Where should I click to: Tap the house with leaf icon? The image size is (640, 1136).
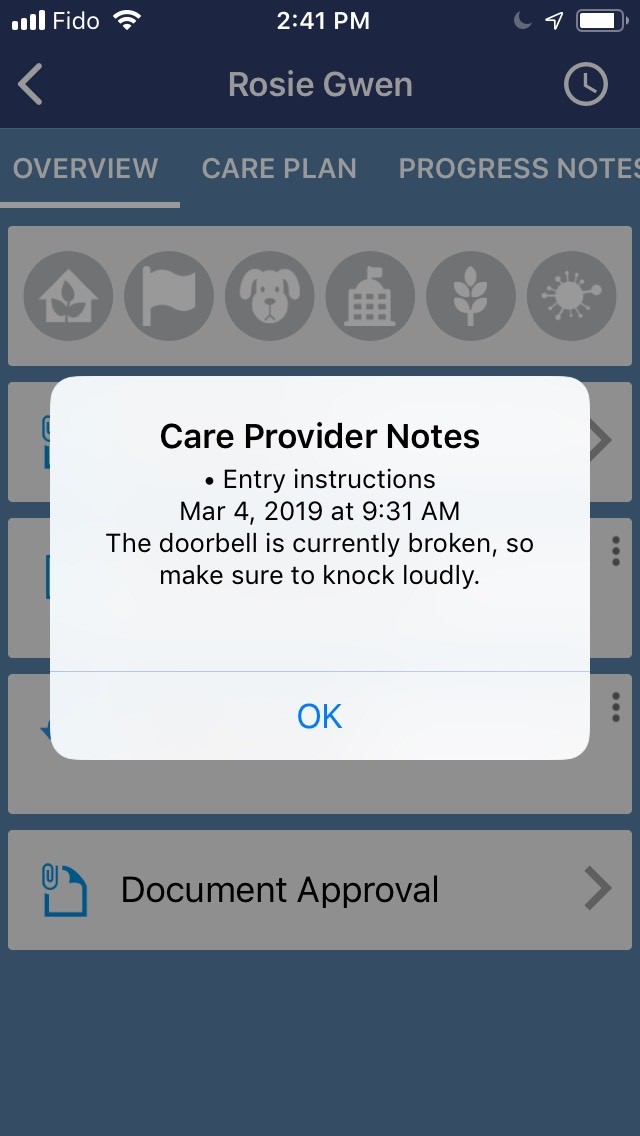click(x=68, y=296)
